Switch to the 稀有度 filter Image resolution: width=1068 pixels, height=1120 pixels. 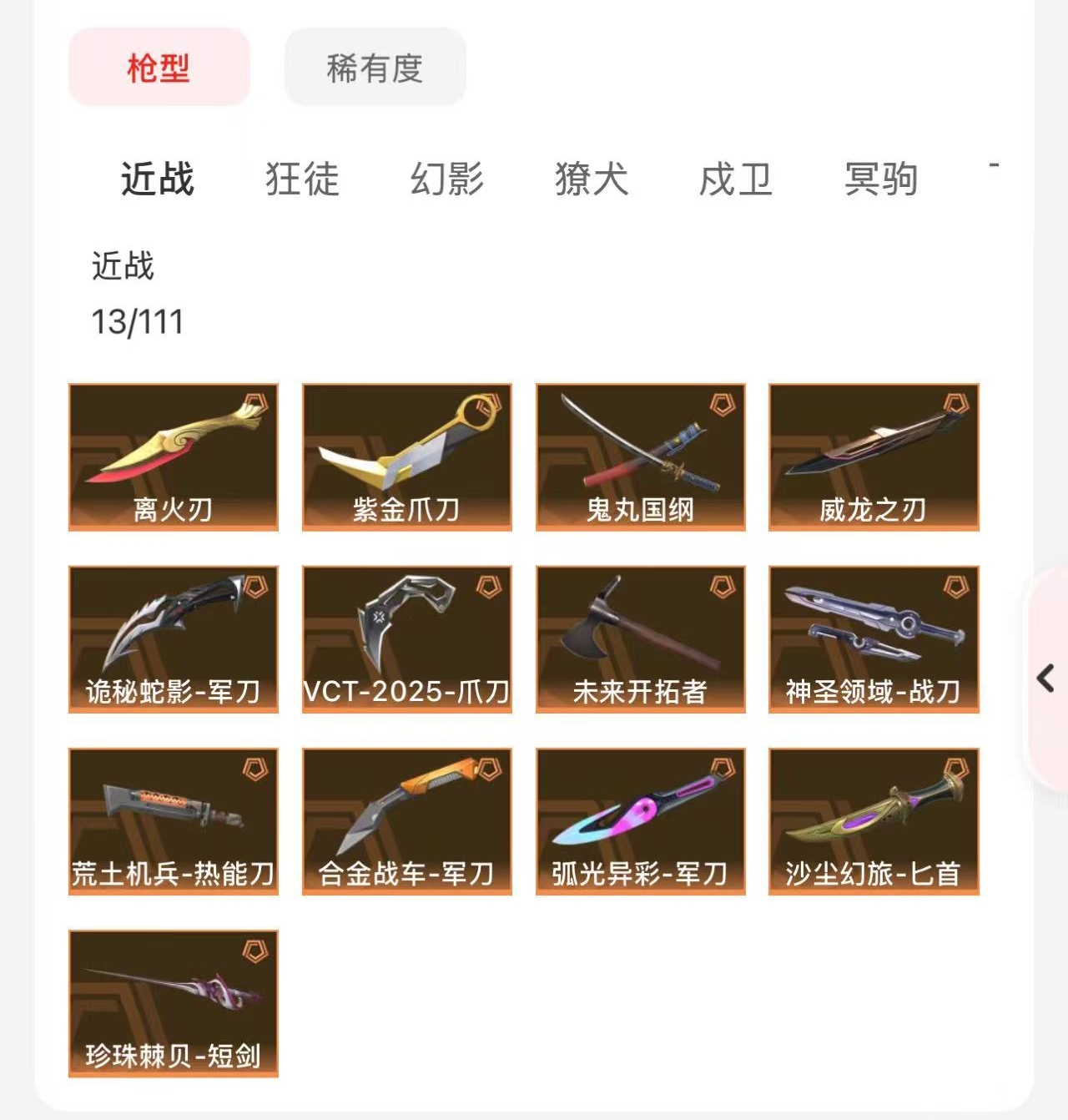[375, 68]
